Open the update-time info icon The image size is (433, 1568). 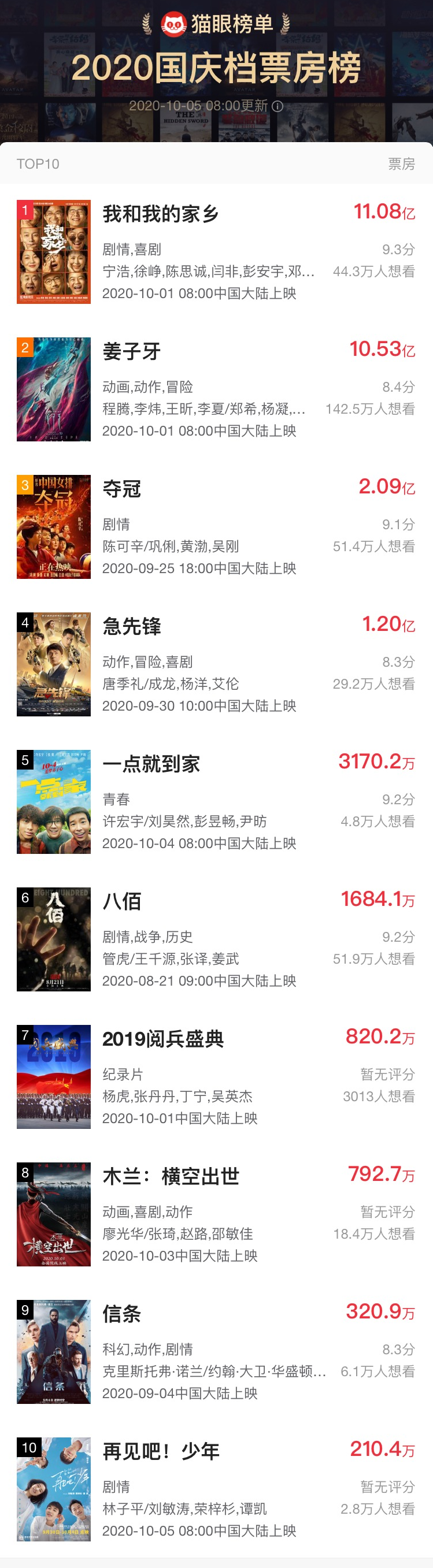pos(277,106)
